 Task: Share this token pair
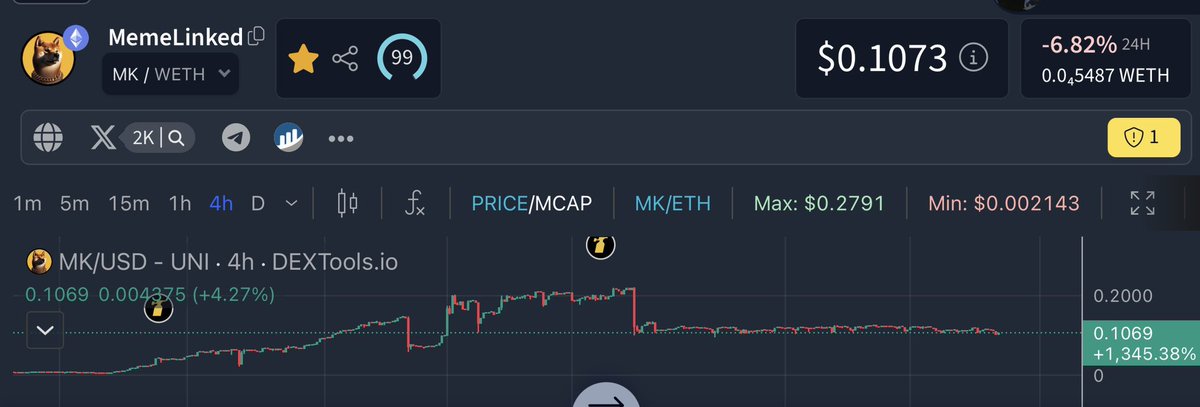click(345, 59)
